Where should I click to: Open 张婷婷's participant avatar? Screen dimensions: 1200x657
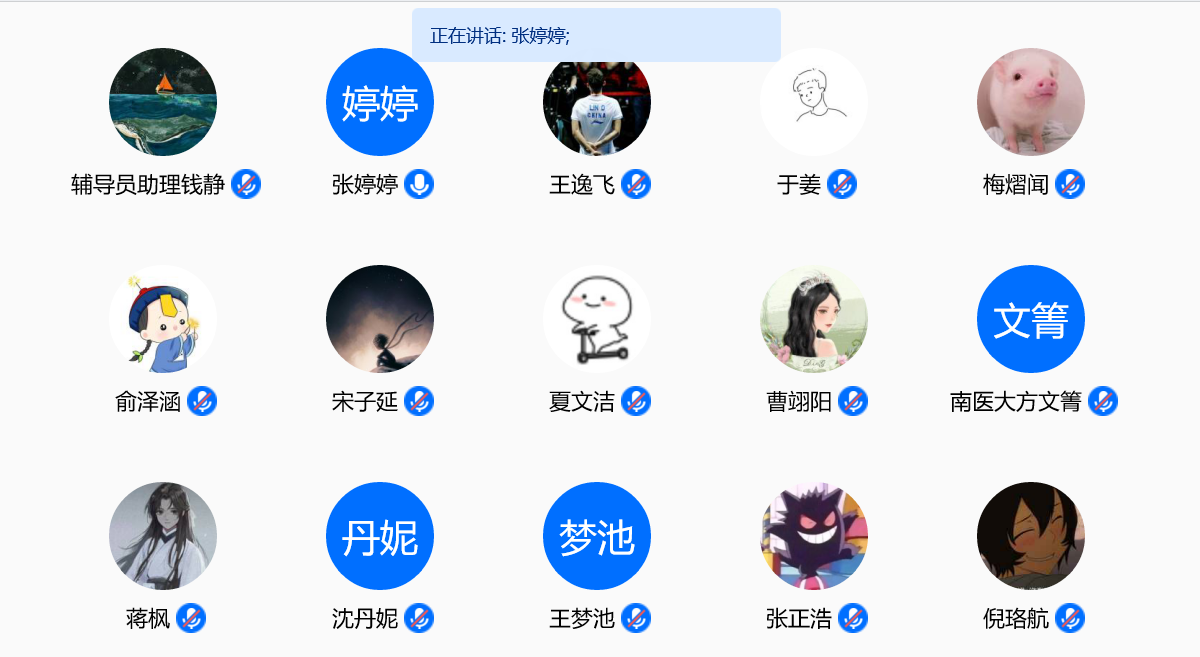point(380,102)
